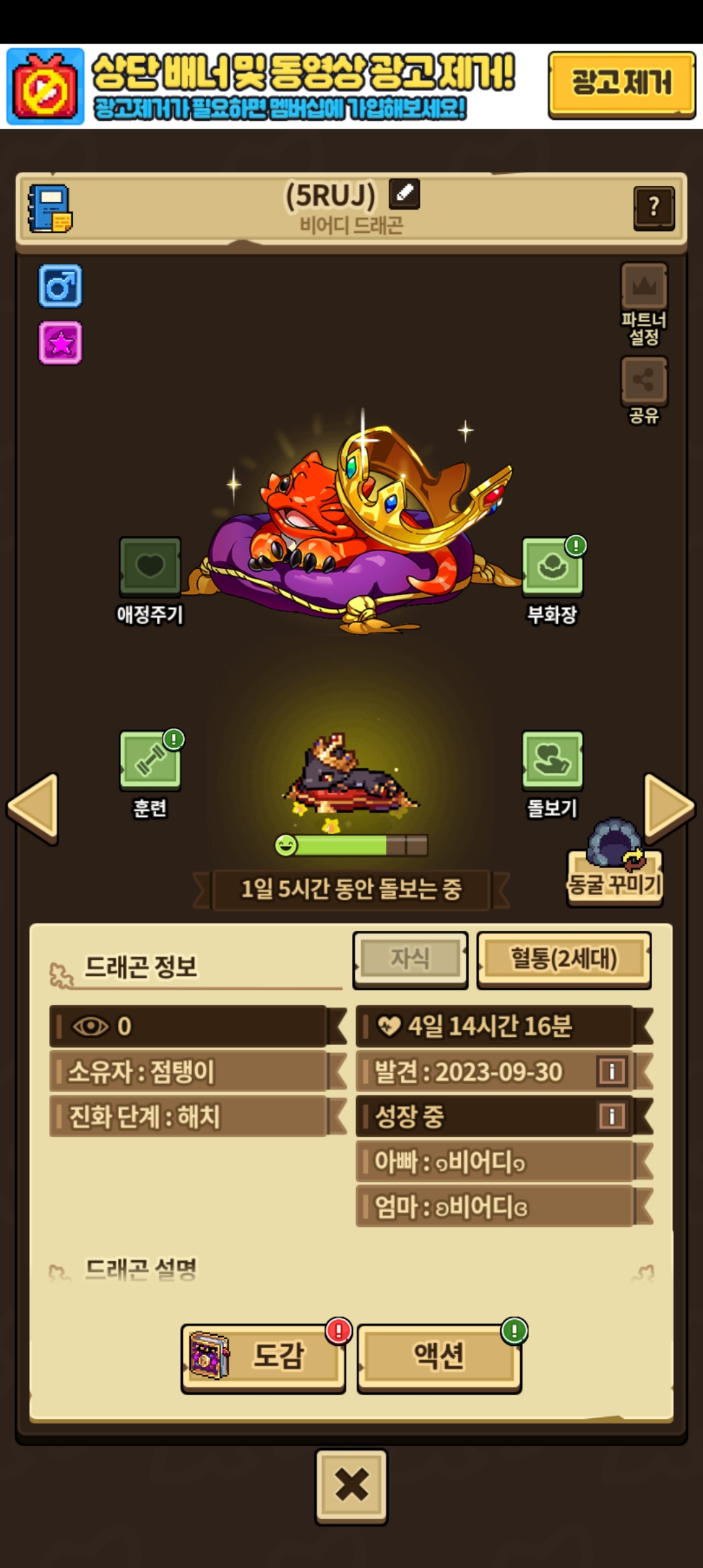Tap the 돌보기 care button
Screen dimensions: 703x1568
pyautogui.click(x=552, y=760)
